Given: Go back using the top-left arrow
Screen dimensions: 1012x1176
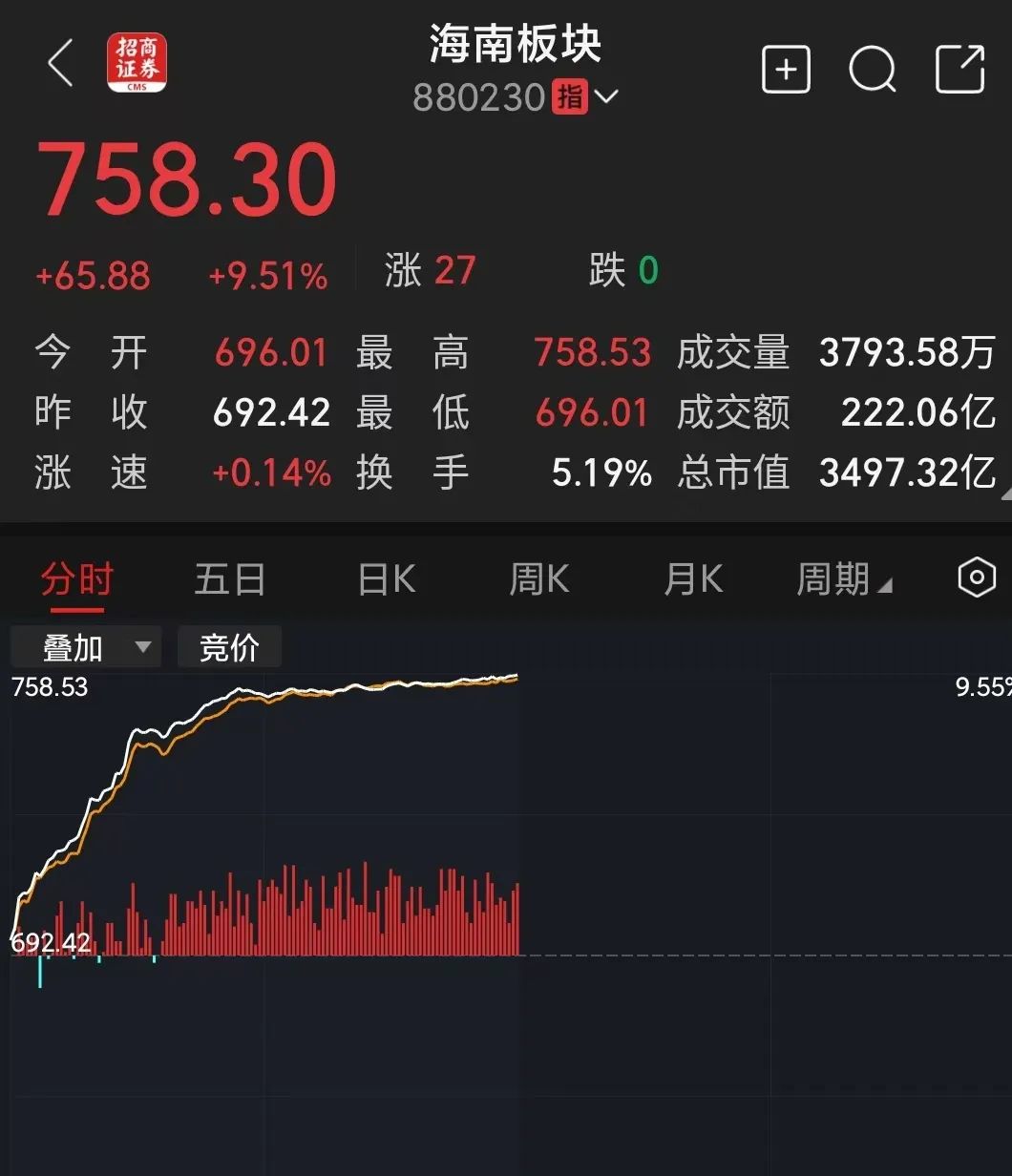Looking at the screenshot, I should pyautogui.click(x=60, y=65).
